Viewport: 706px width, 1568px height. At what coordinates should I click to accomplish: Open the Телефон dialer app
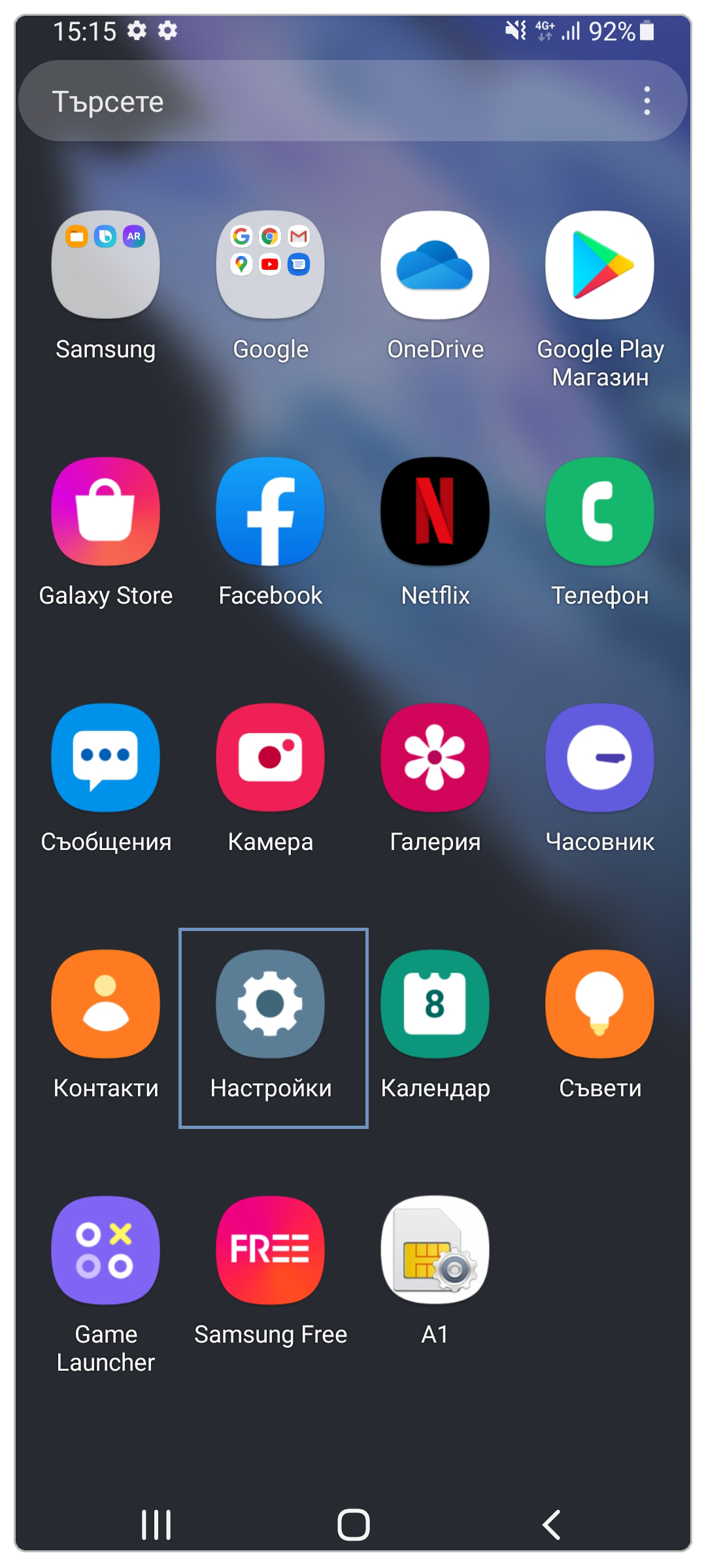point(599,511)
